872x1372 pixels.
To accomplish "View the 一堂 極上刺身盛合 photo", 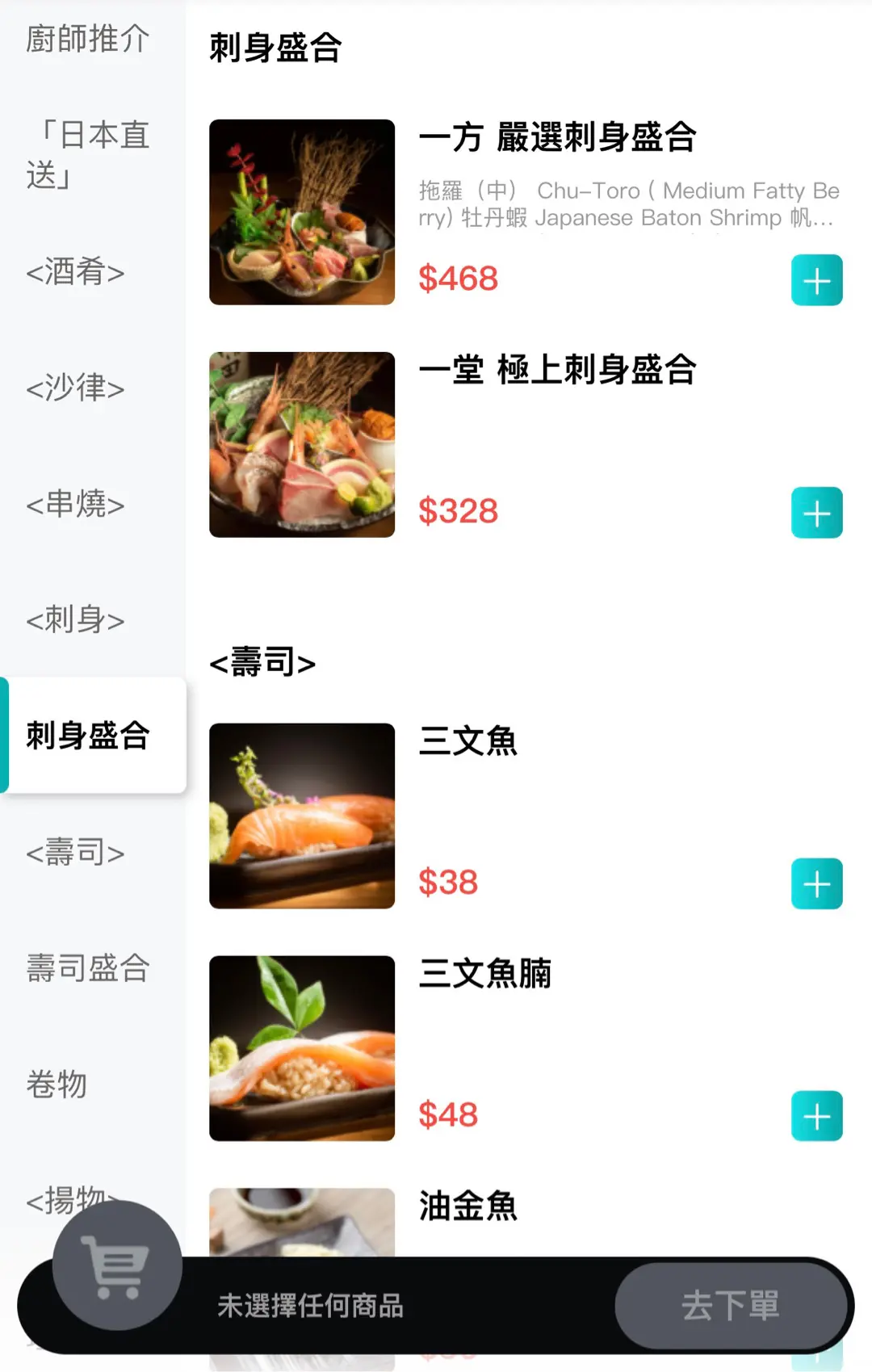I will coord(302,445).
